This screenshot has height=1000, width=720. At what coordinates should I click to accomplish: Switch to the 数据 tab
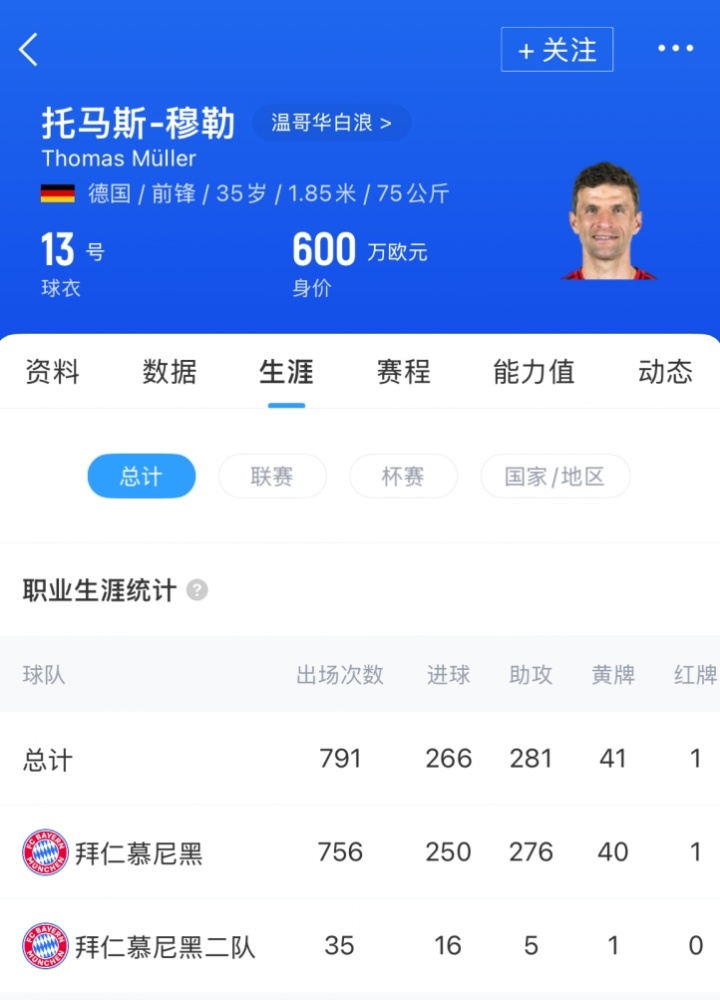coord(169,372)
